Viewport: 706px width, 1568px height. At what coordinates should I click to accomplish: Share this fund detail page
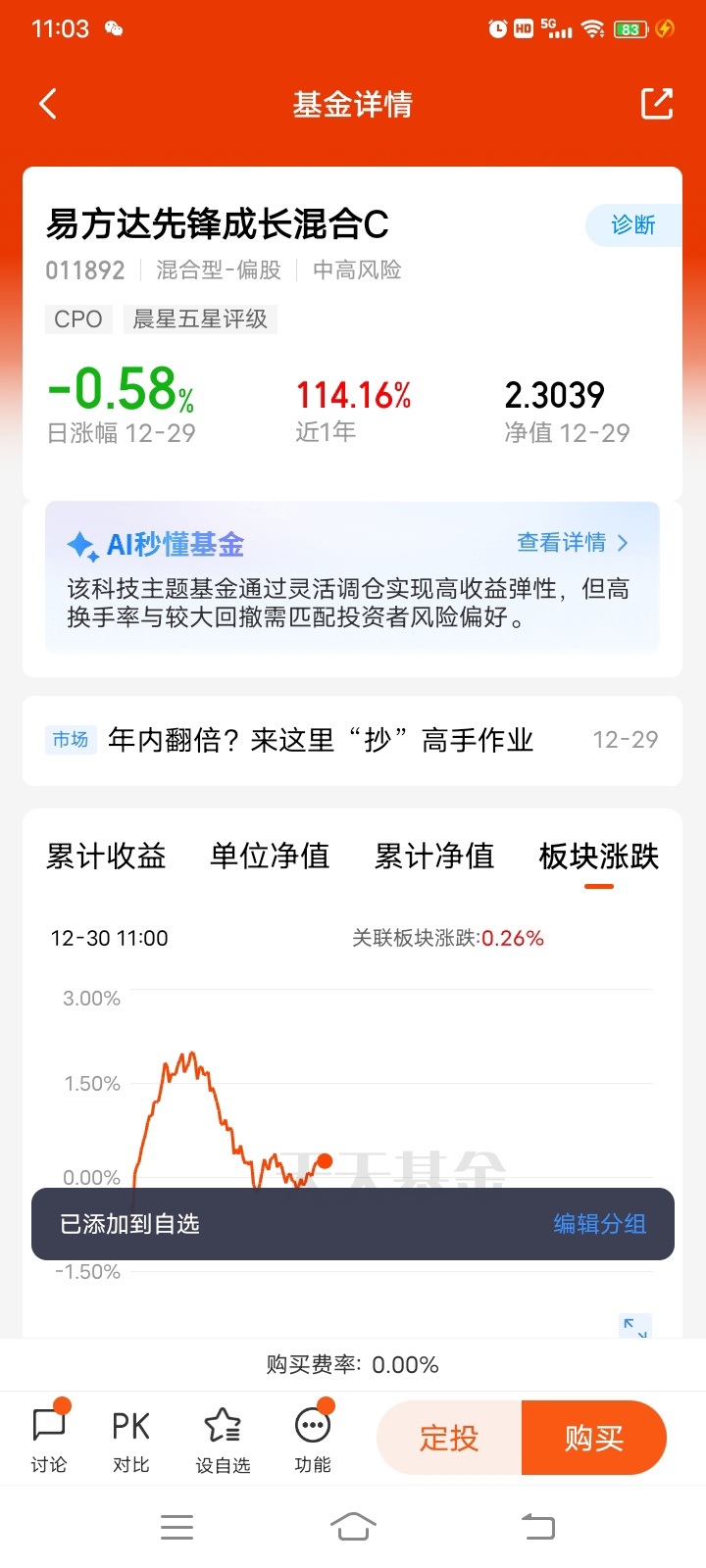pos(657,104)
